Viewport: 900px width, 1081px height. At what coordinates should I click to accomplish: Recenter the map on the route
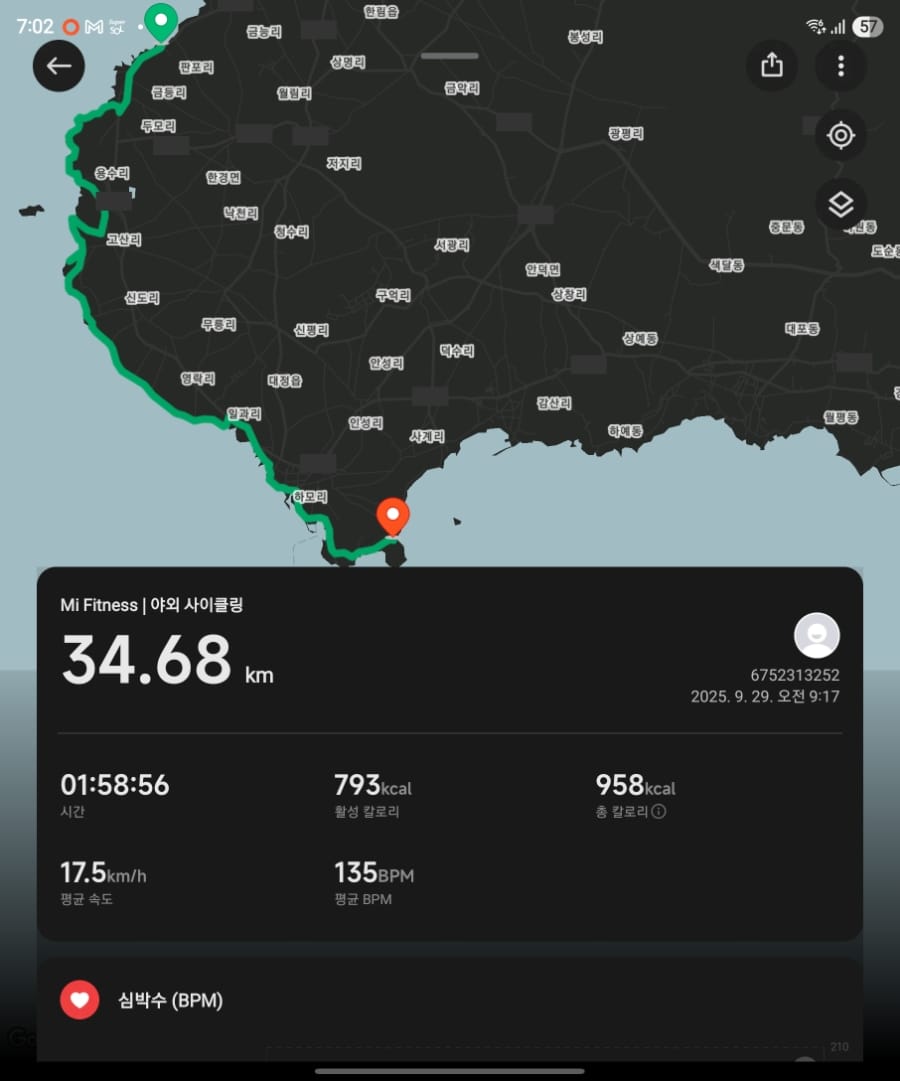pos(840,135)
